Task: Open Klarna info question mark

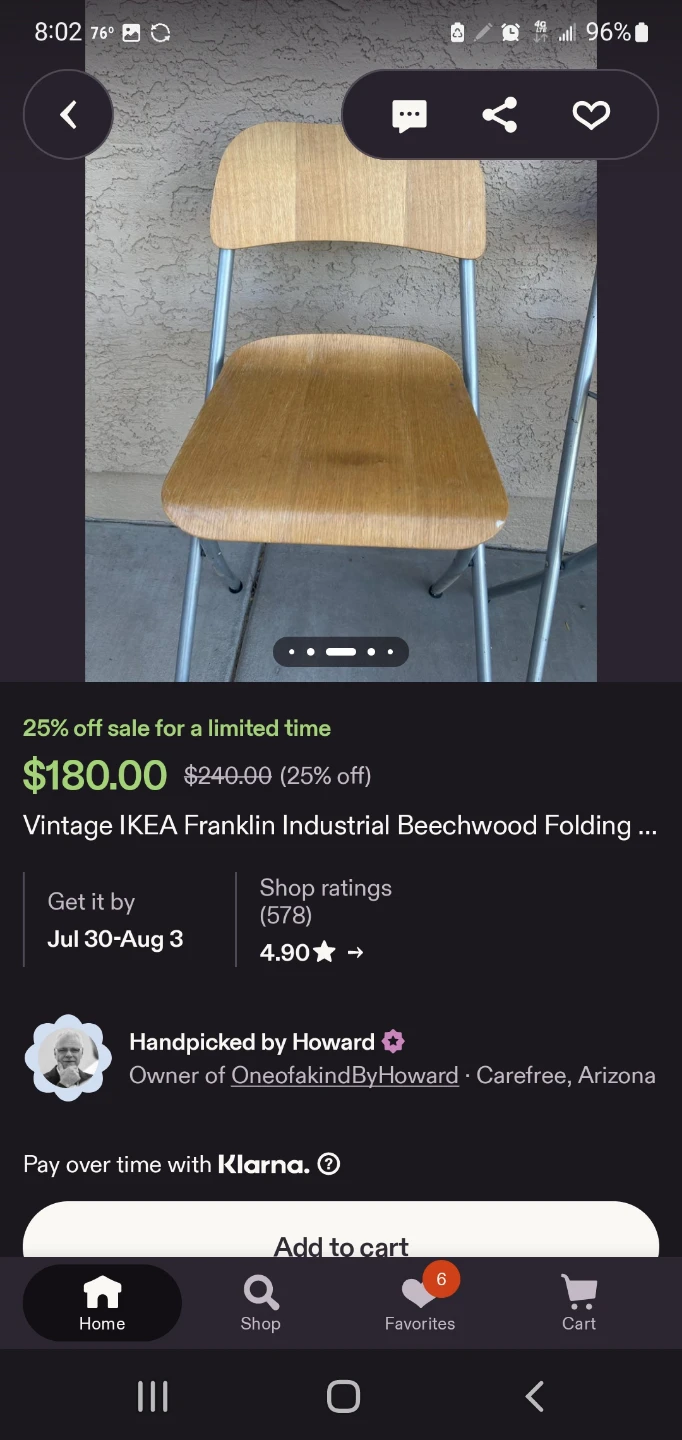Action: (x=329, y=1164)
